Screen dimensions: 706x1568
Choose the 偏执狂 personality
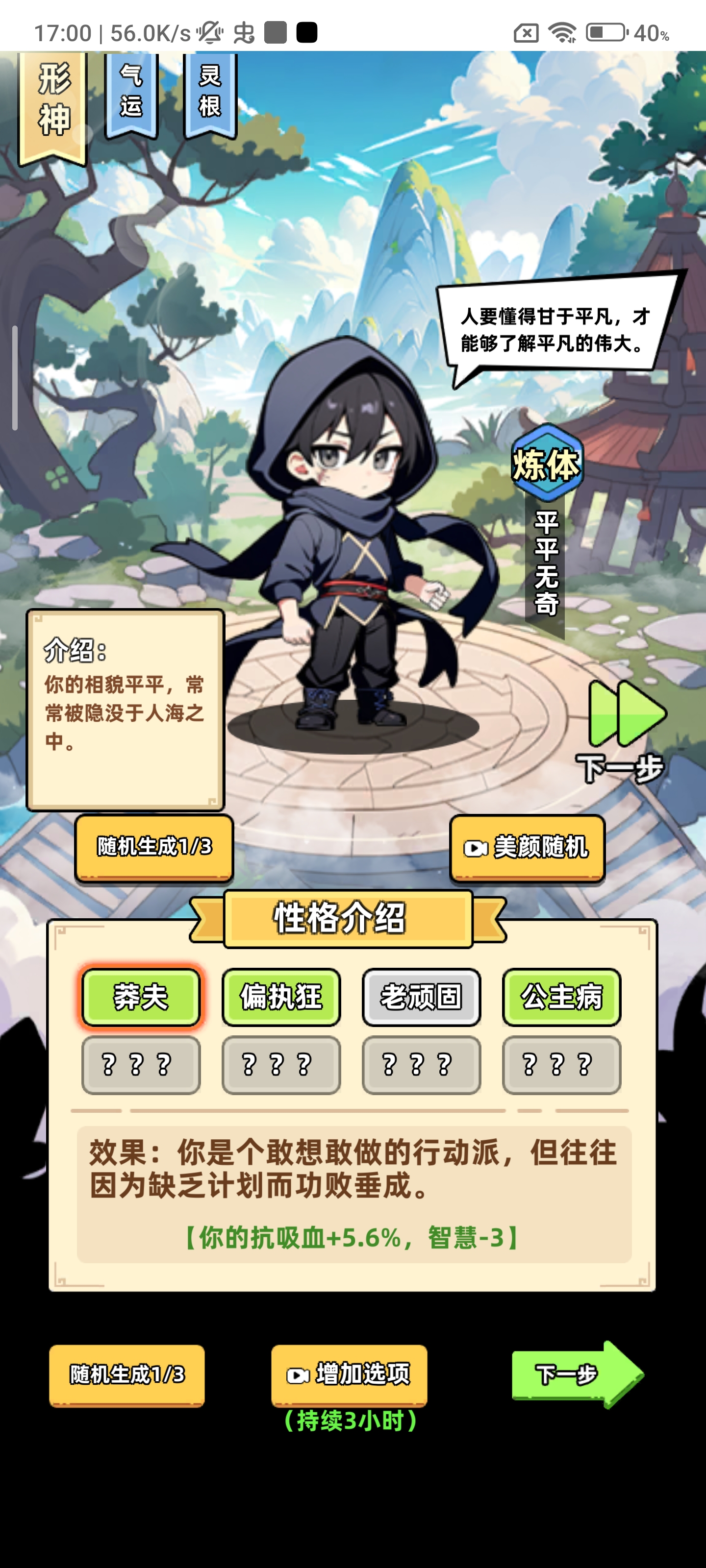tap(281, 997)
